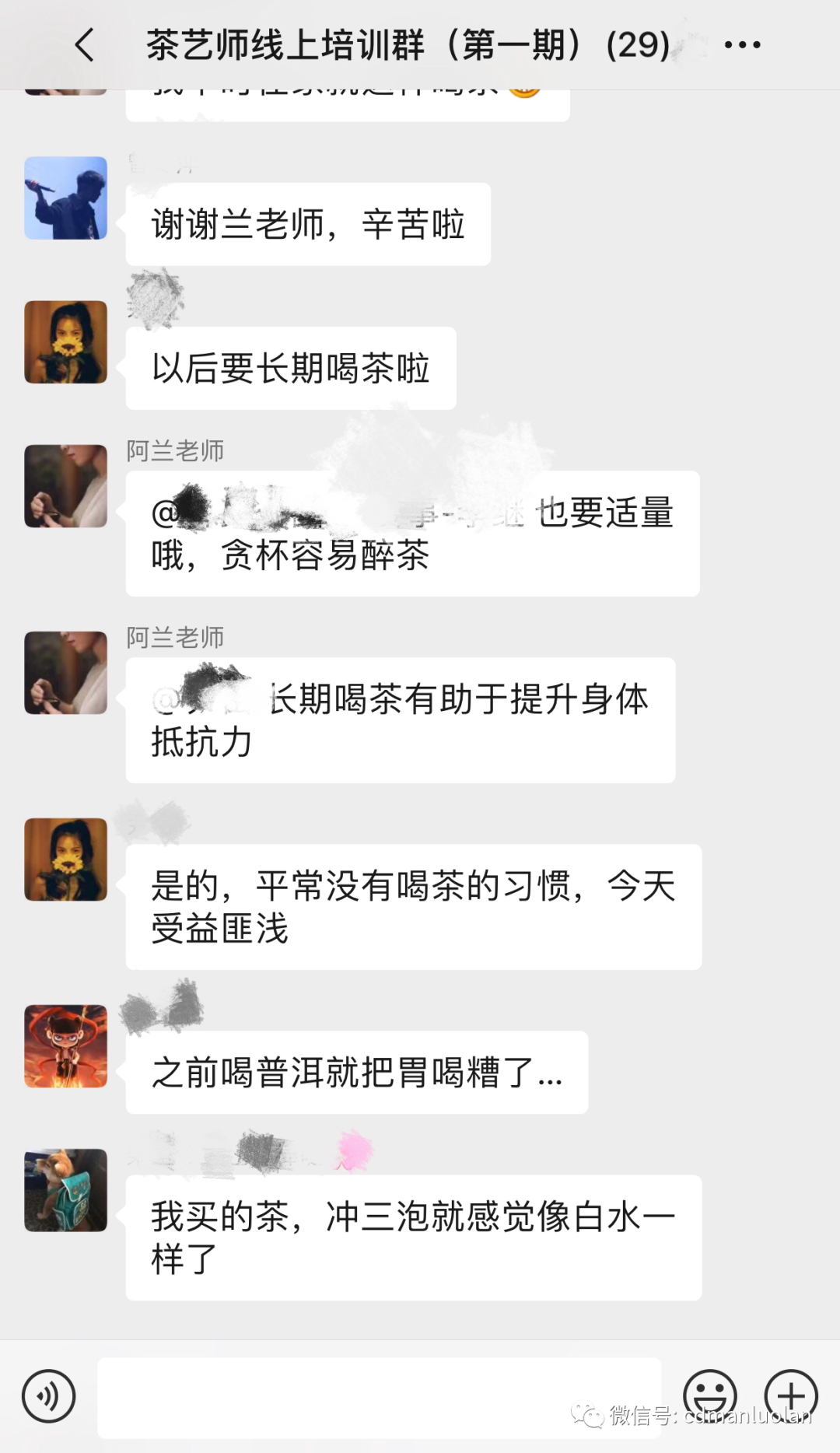The width and height of the screenshot is (840, 1453).
Task: Open the plus attachment menu
Action: [790, 1395]
